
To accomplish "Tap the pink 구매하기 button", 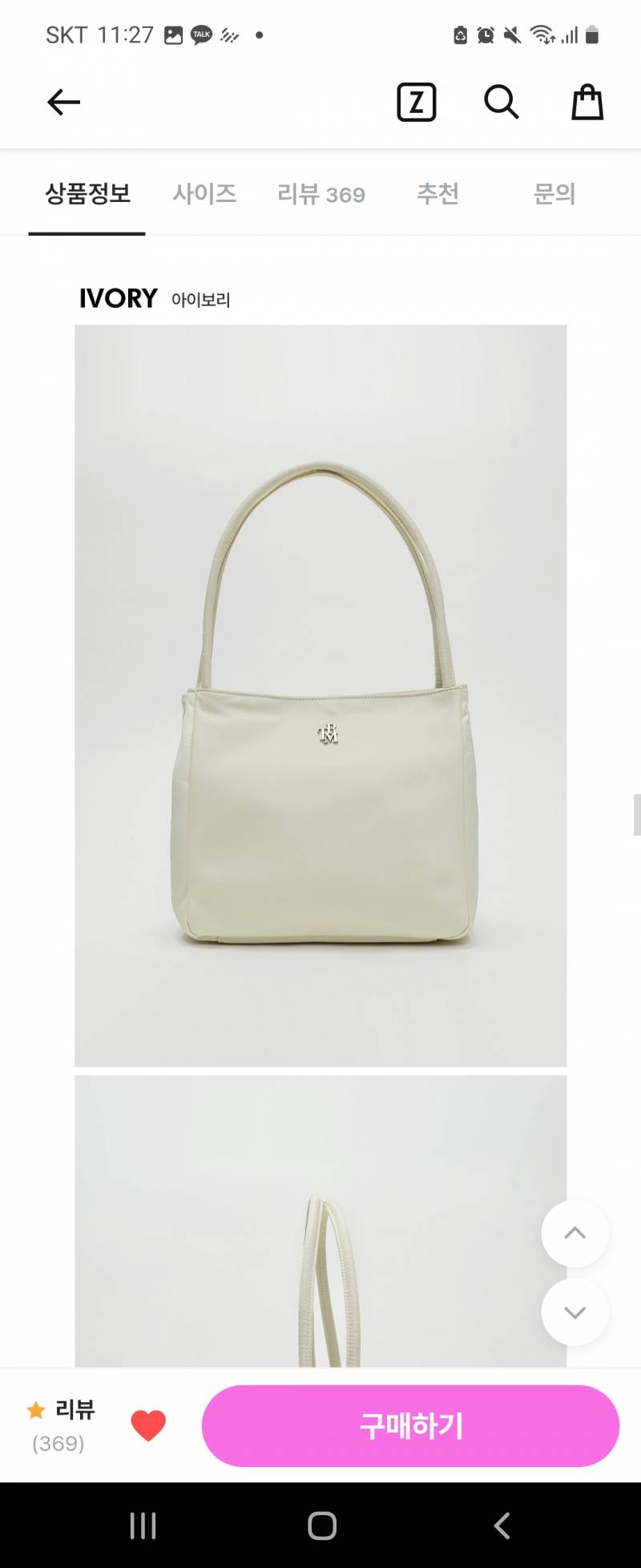I will coord(410,1425).
